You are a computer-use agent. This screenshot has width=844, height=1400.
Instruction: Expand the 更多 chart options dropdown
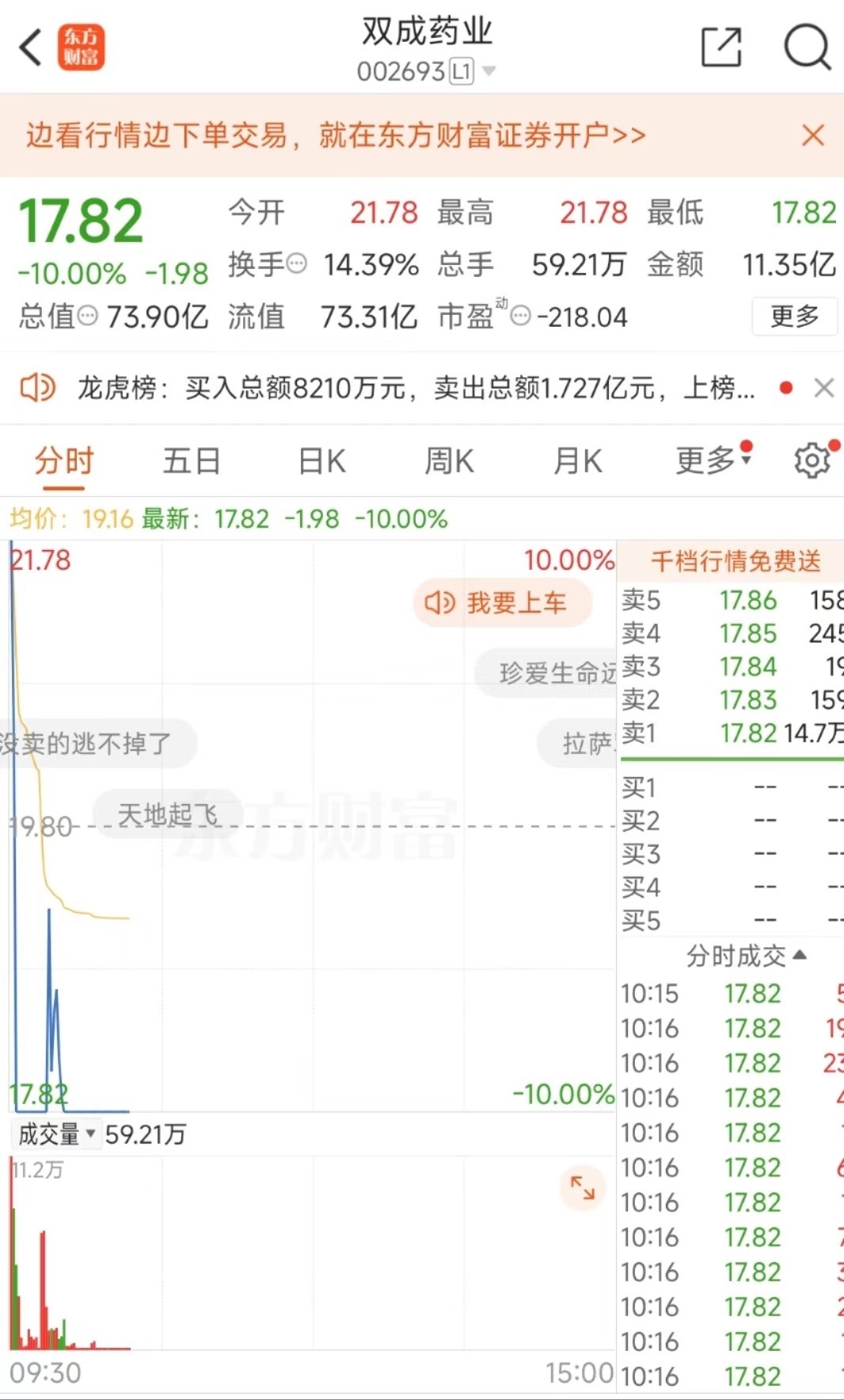pyautogui.click(x=713, y=461)
